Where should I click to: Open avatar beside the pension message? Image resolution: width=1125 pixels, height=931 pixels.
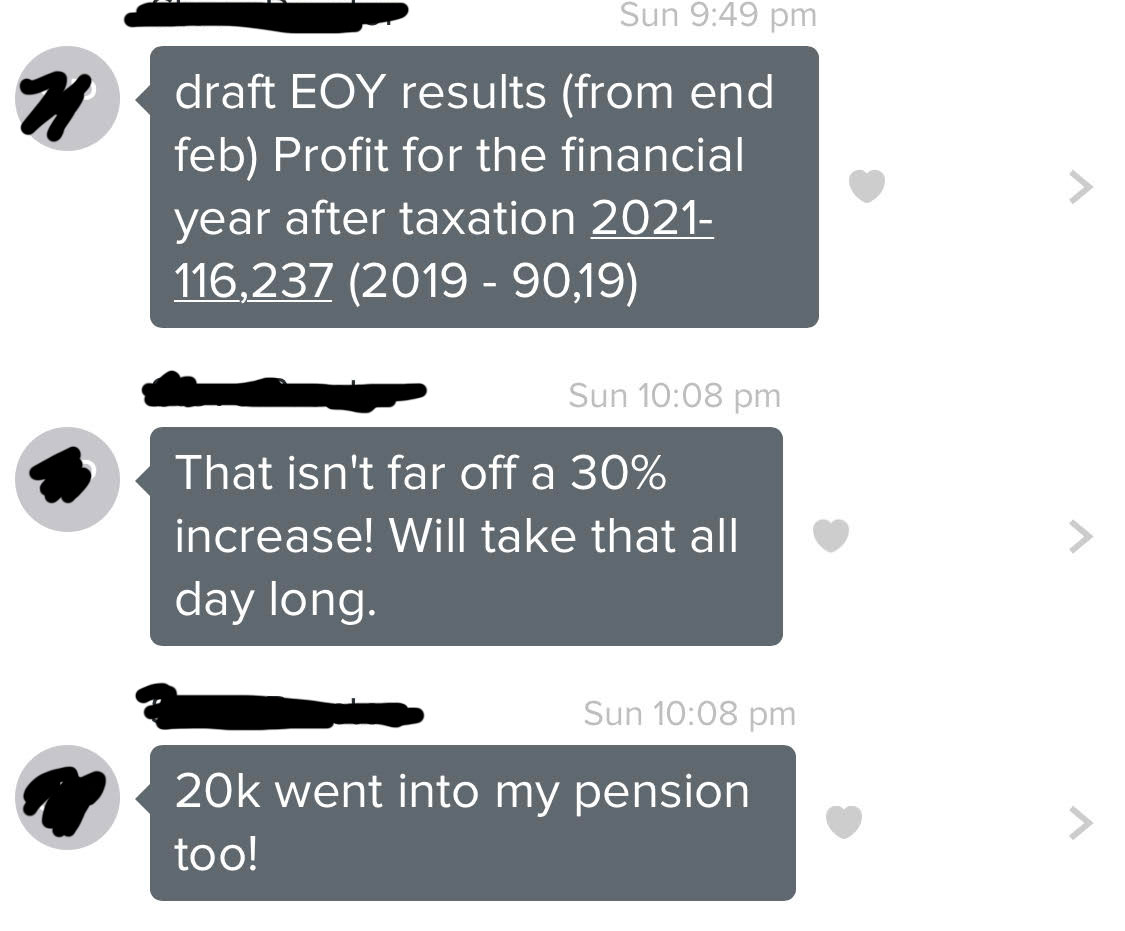pyautogui.click(x=67, y=797)
